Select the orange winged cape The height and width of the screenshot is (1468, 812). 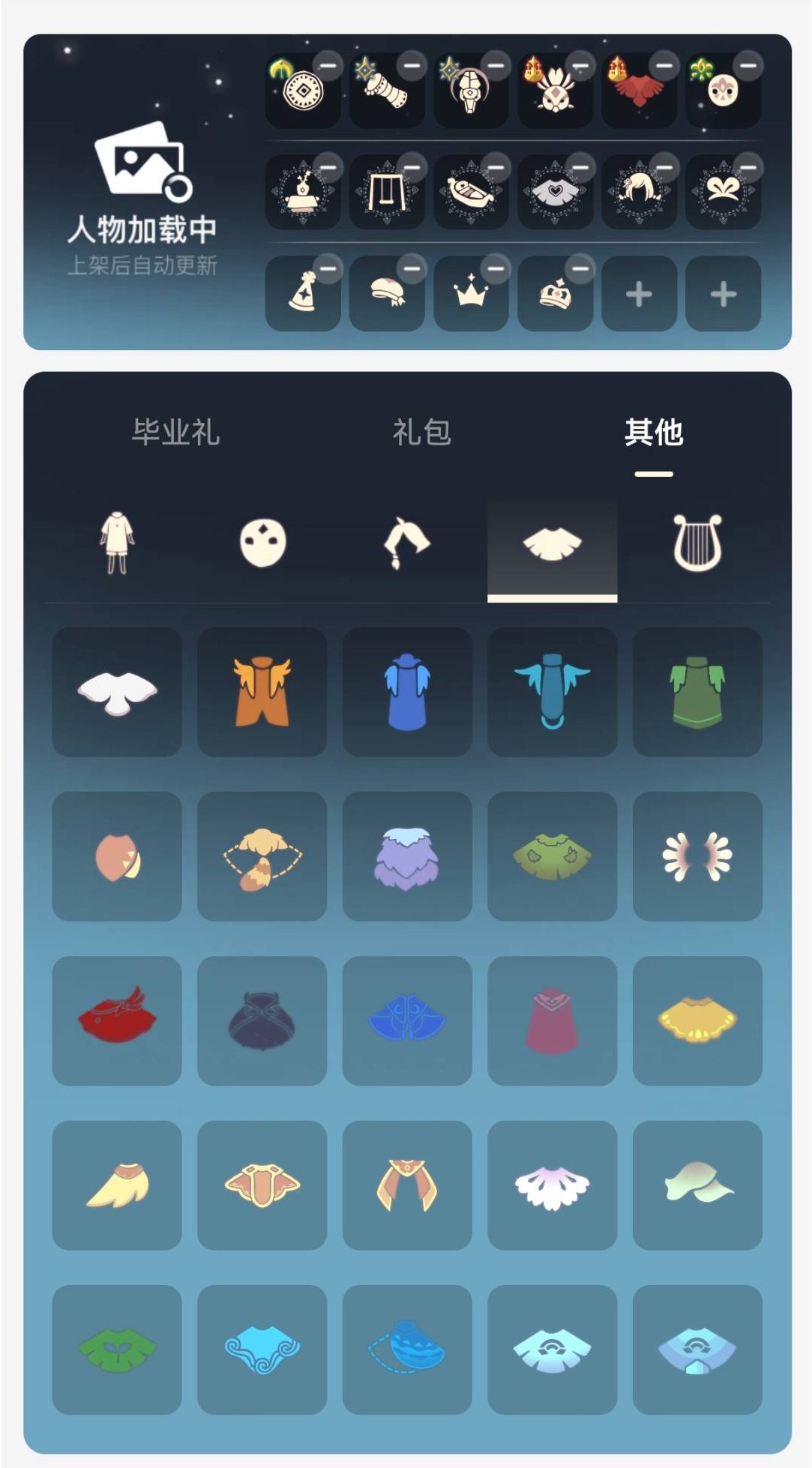click(262, 691)
